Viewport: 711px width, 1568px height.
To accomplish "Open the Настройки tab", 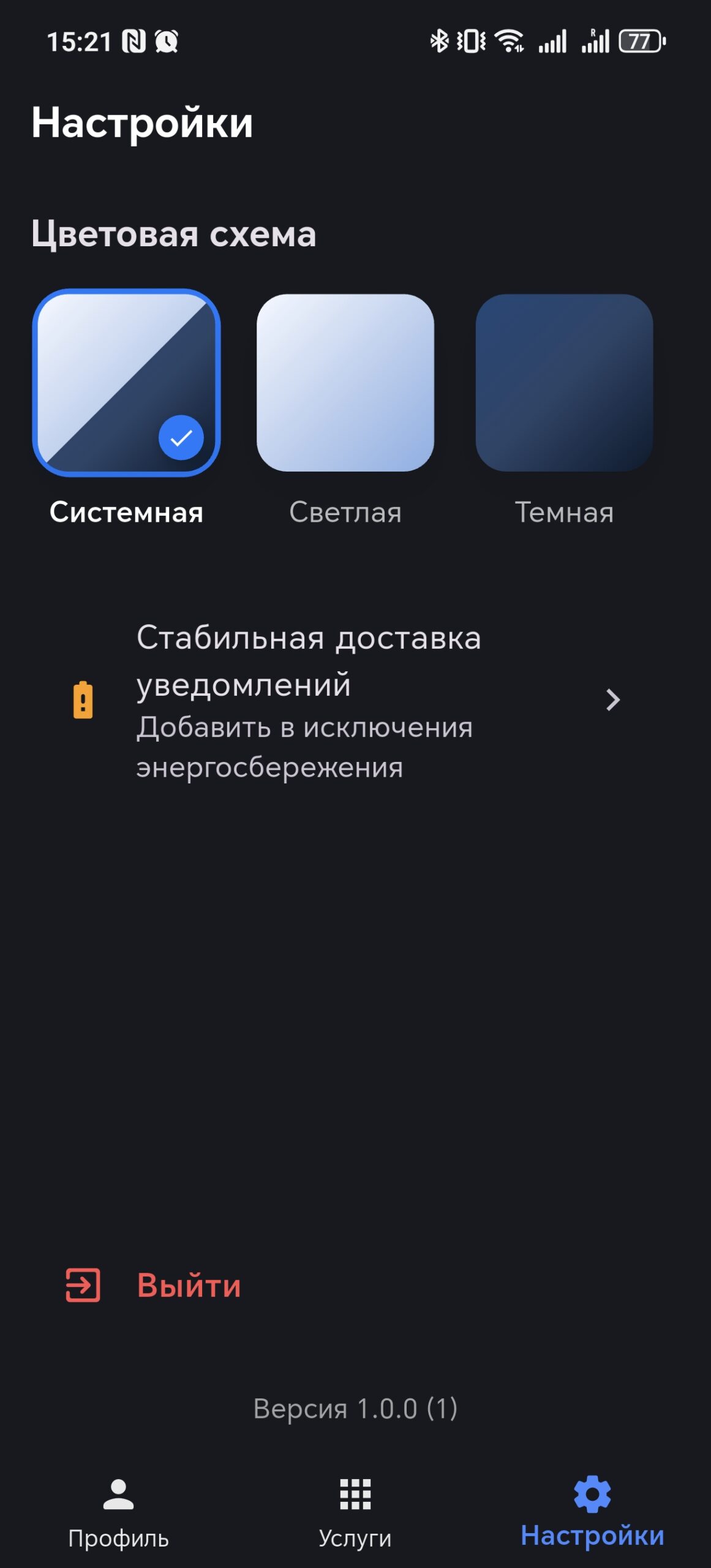I will [x=592, y=1511].
